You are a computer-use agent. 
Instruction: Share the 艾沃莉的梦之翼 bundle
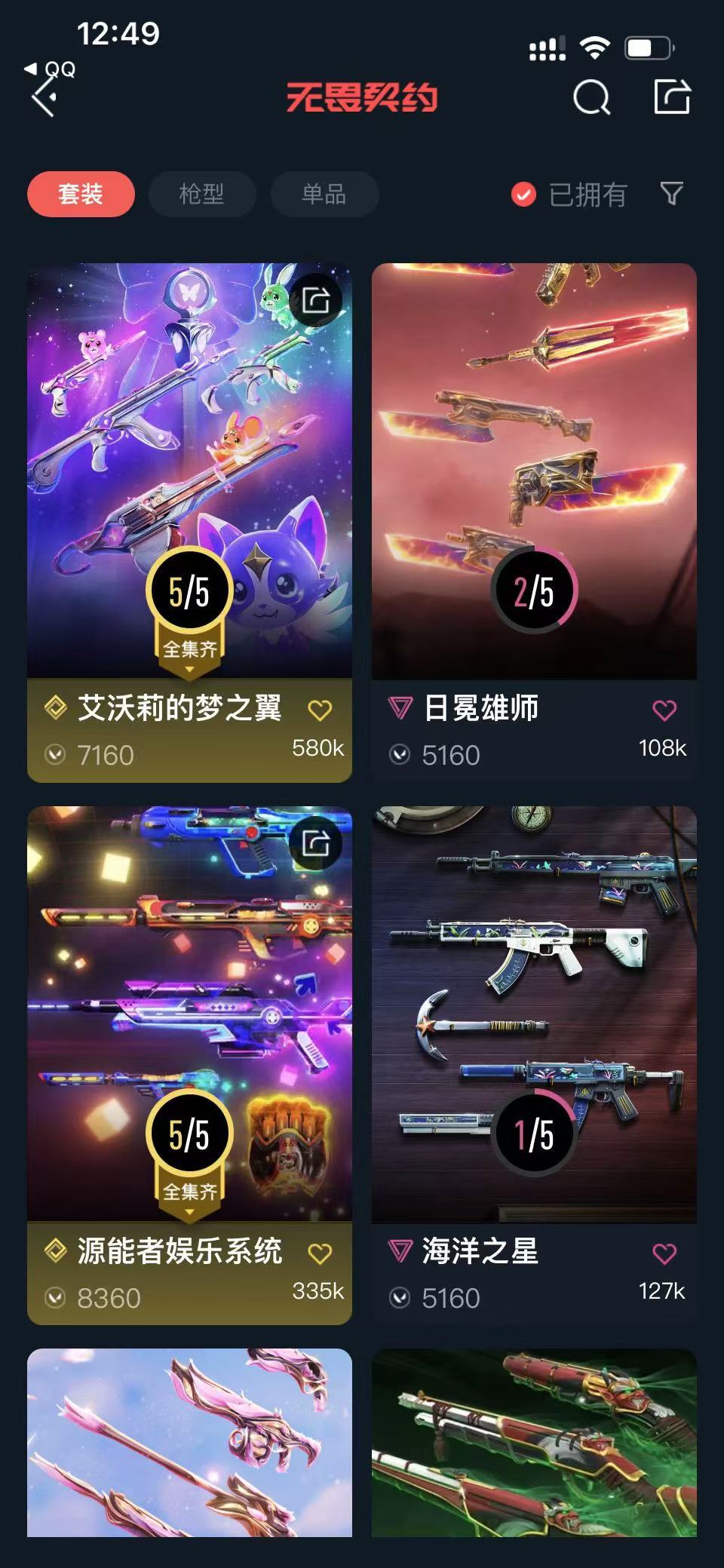pyautogui.click(x=316, y=300)
